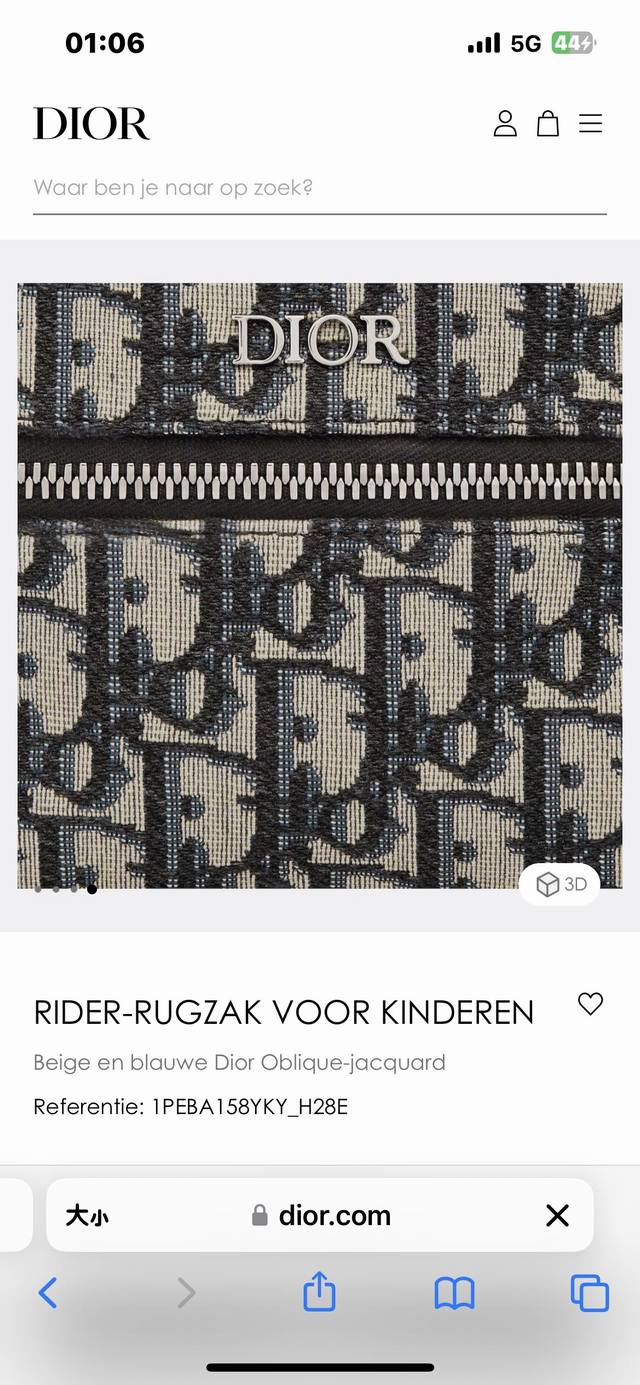Open the product image full view
The height and width of the screenshot is (1385, 640).
pos(319,585)
